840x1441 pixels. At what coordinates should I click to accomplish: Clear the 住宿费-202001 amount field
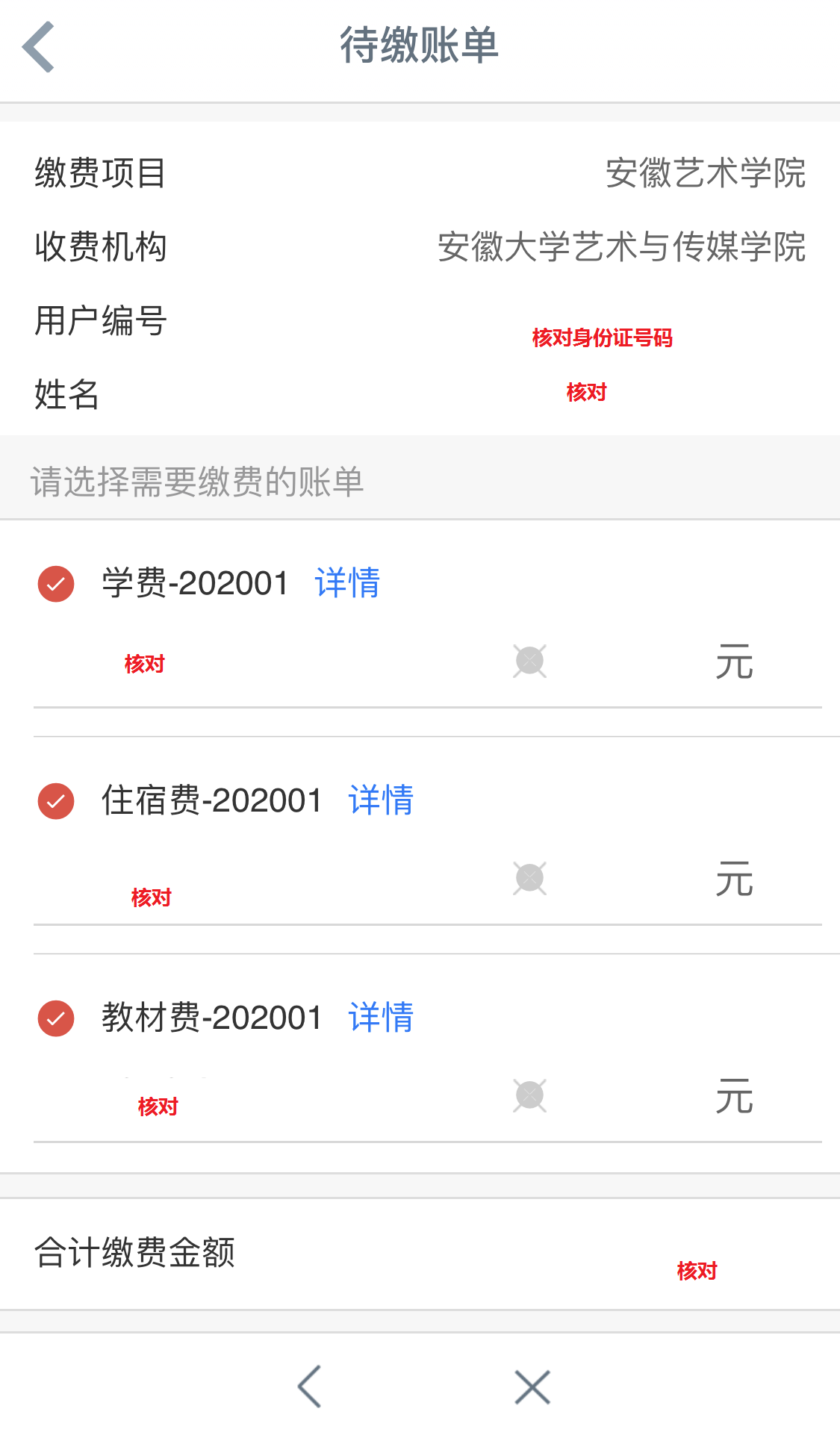tap(530, 878)
